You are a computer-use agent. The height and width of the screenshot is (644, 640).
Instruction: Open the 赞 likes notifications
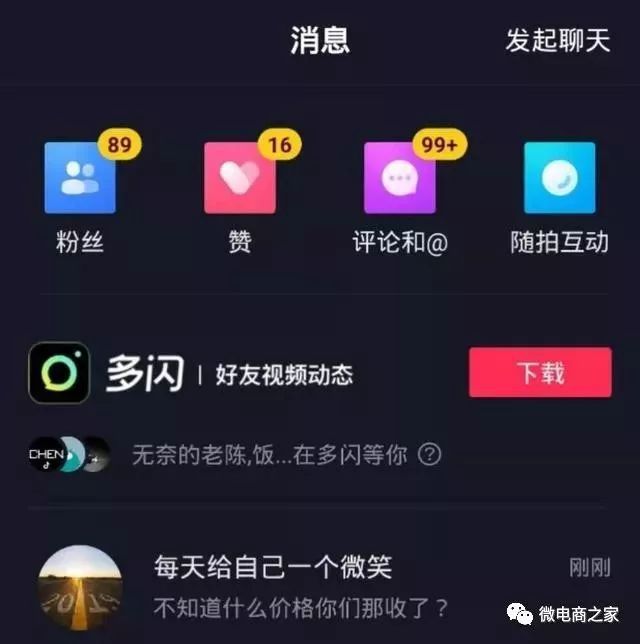[x=240, y=178]
